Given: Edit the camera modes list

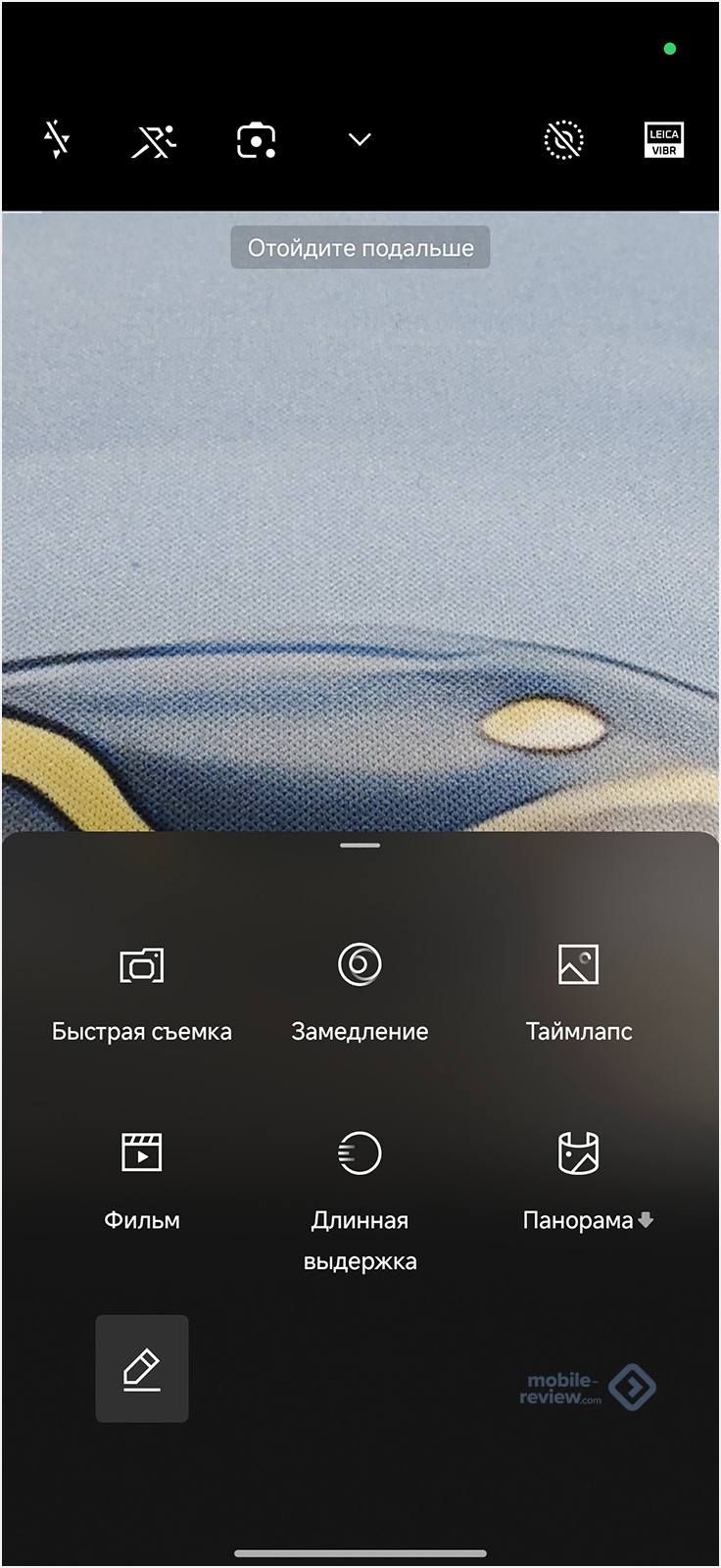Looking at the screenshot, I should (x=142, y=1368).
